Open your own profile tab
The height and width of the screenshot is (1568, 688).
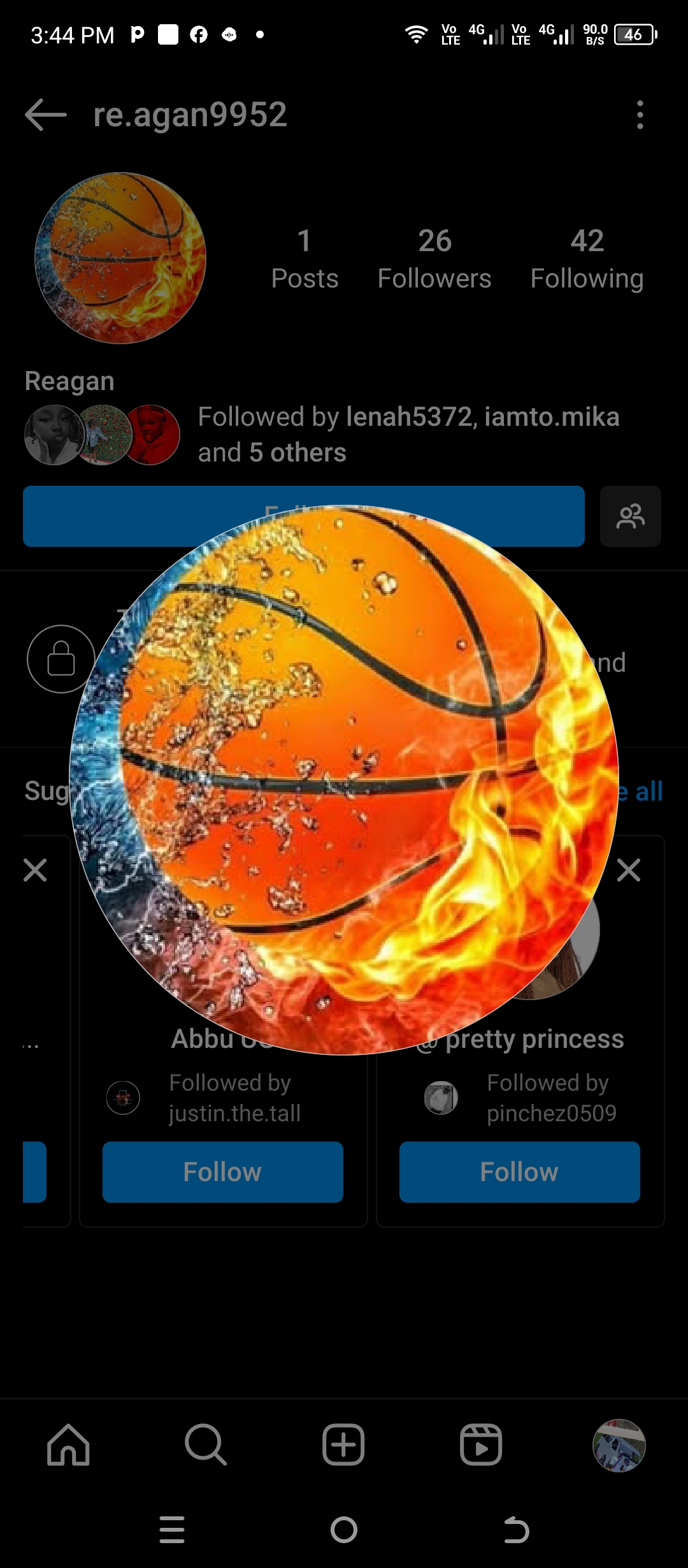[619, 1445]
